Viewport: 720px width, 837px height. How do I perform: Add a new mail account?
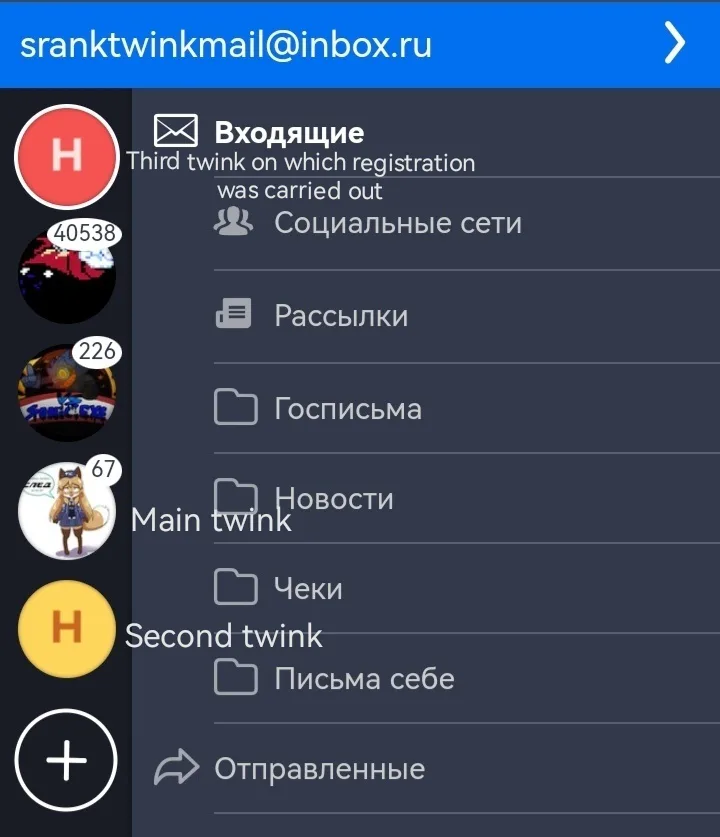point(66,760)
